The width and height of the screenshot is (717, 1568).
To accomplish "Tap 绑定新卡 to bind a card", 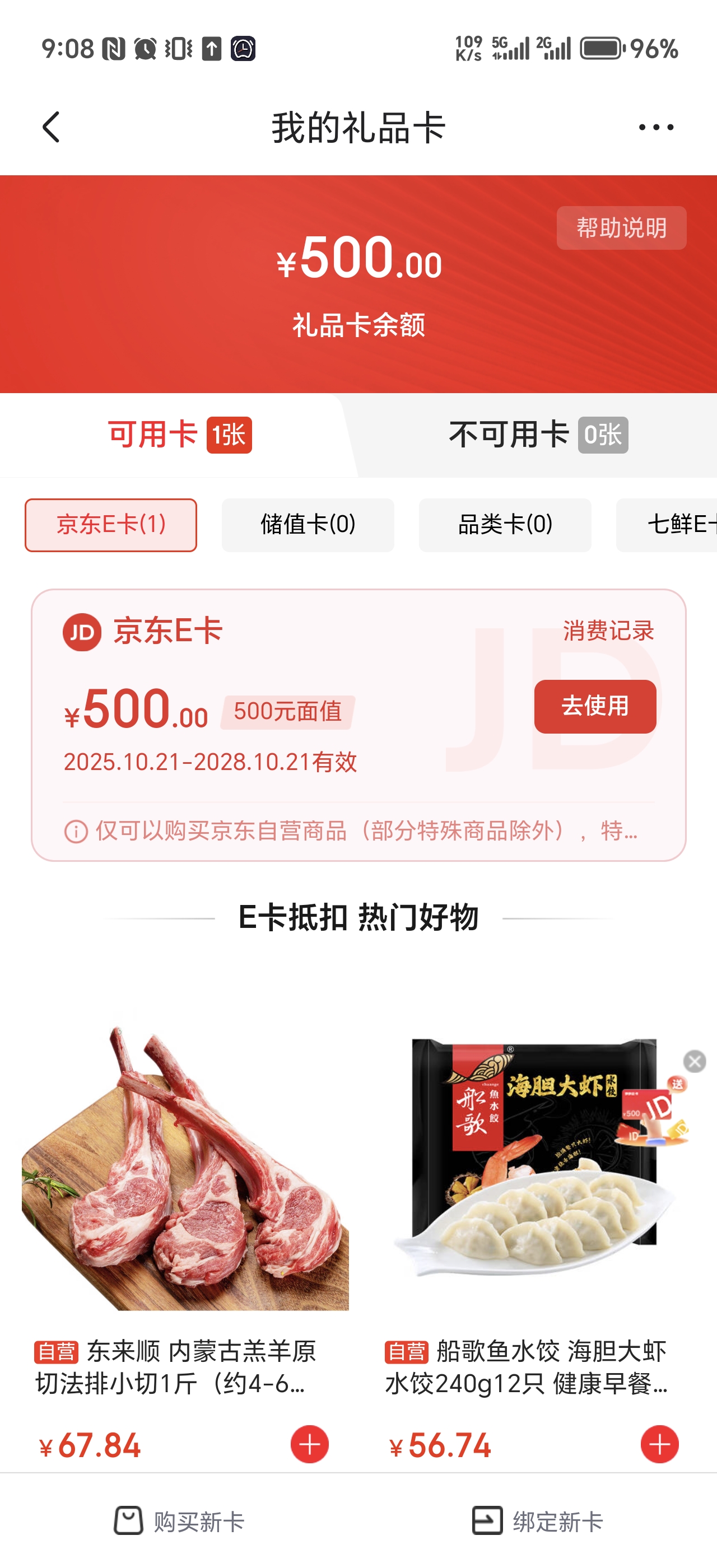I will click(x=537, y=1521).
